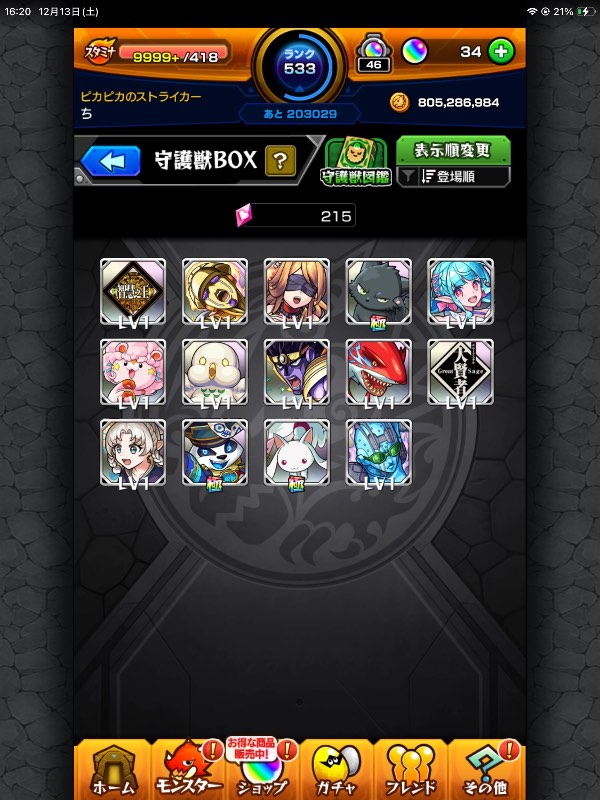Select the black cat guardian
600x800 pixels.
tap(379, 291)
